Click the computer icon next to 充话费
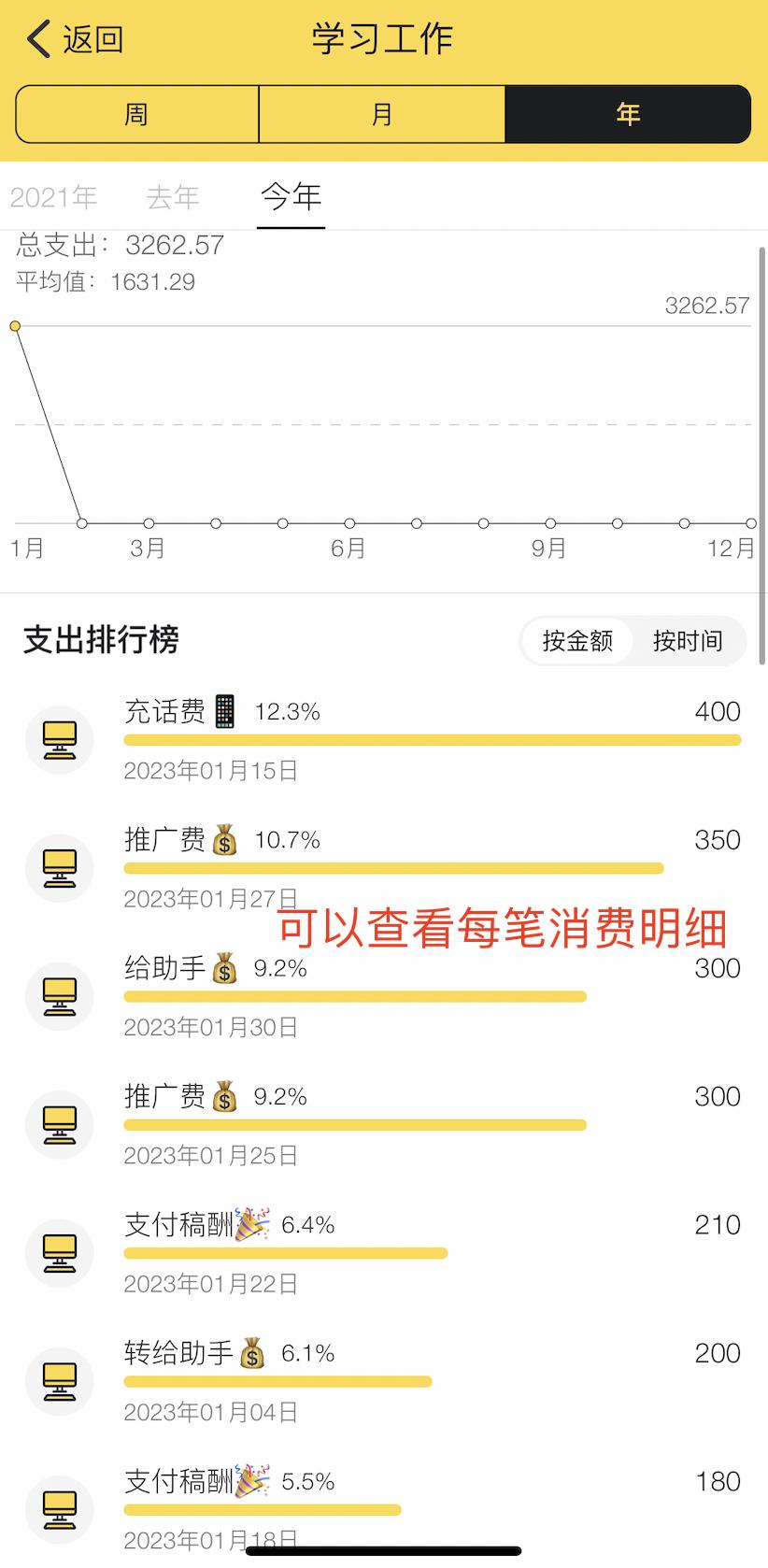768x1568 pixels. pyautogui.click(x=59, y=739)
